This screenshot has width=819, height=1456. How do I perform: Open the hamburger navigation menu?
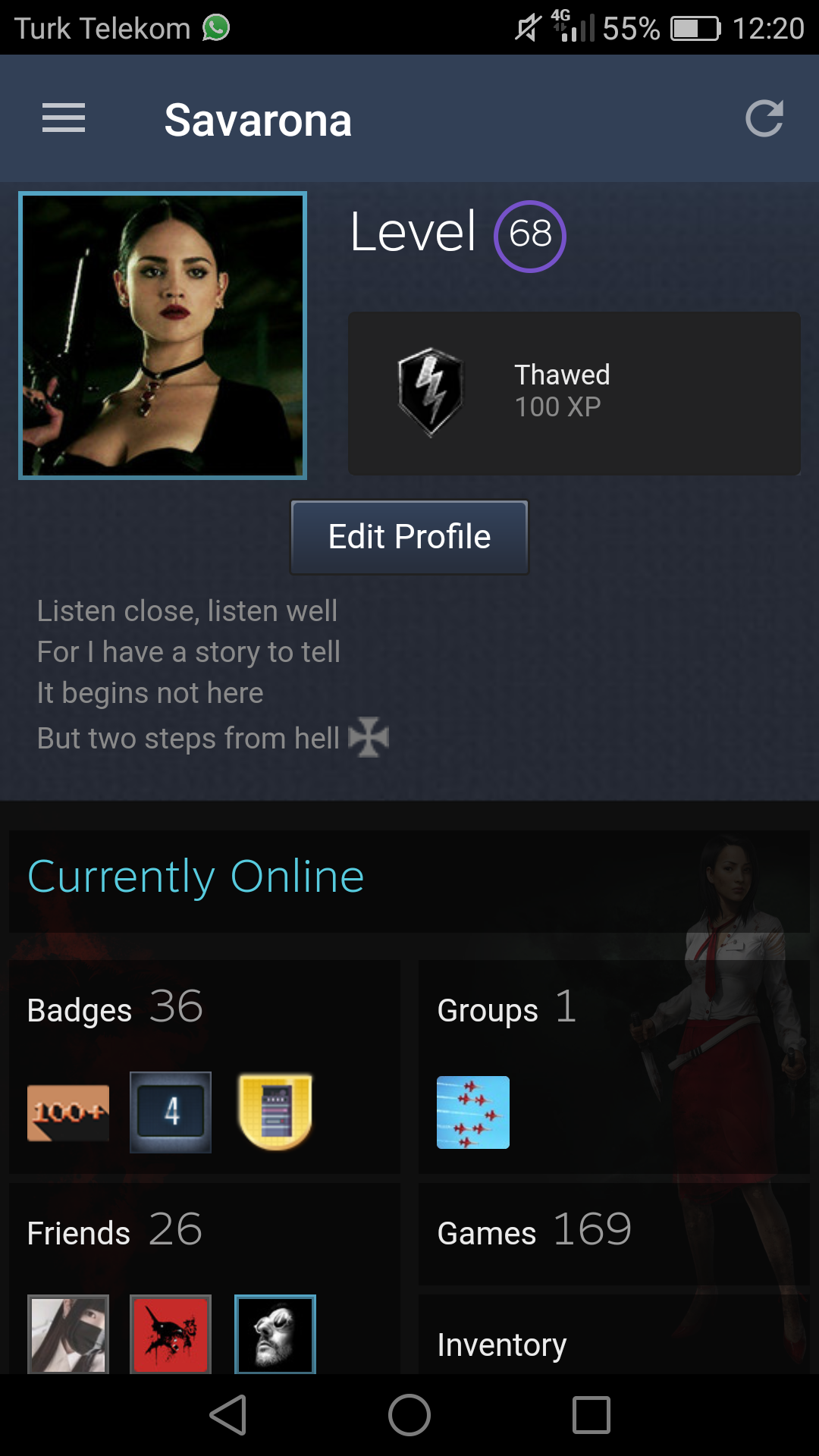pos(64,118)
